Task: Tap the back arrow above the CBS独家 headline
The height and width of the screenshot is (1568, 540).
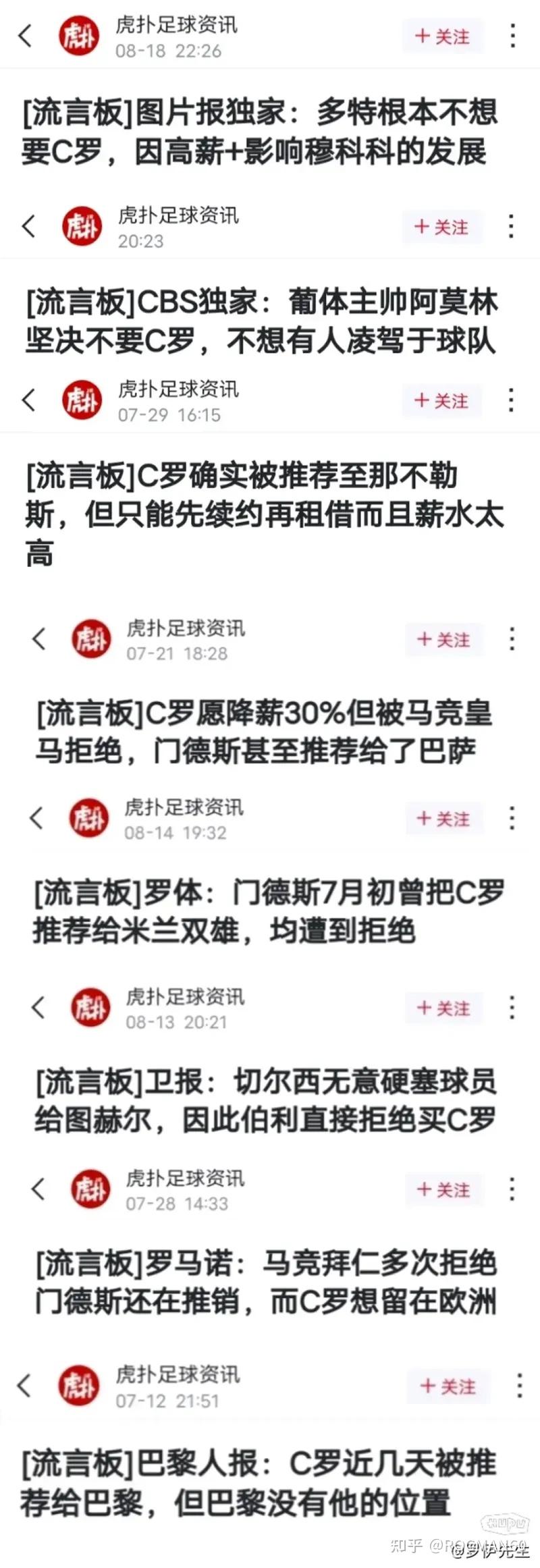Action: pos(28,227)
